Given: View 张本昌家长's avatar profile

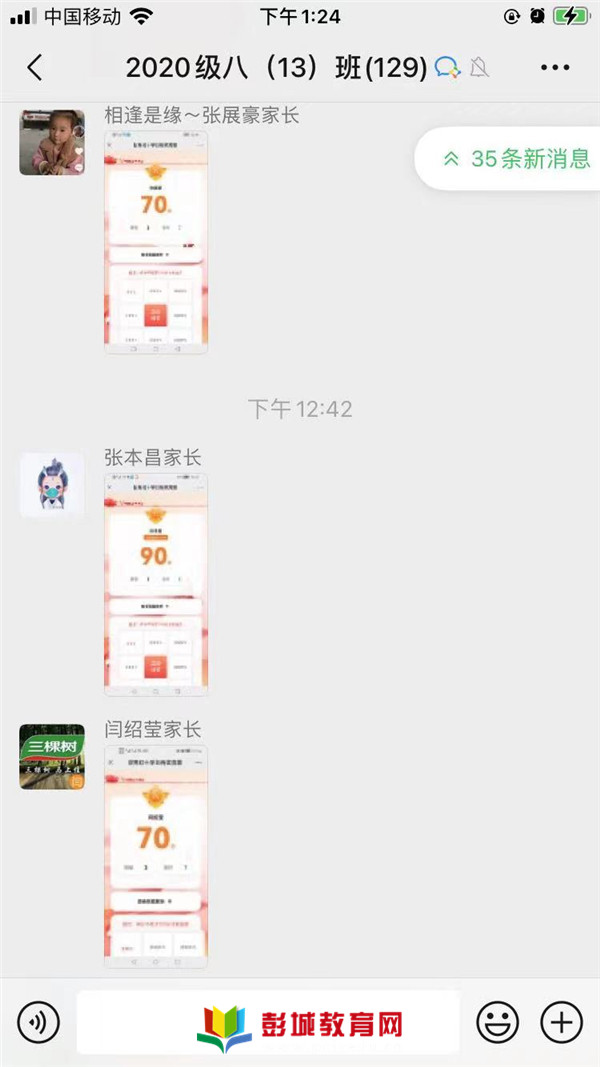Looking at the screenshot, I should coord(52,486).
